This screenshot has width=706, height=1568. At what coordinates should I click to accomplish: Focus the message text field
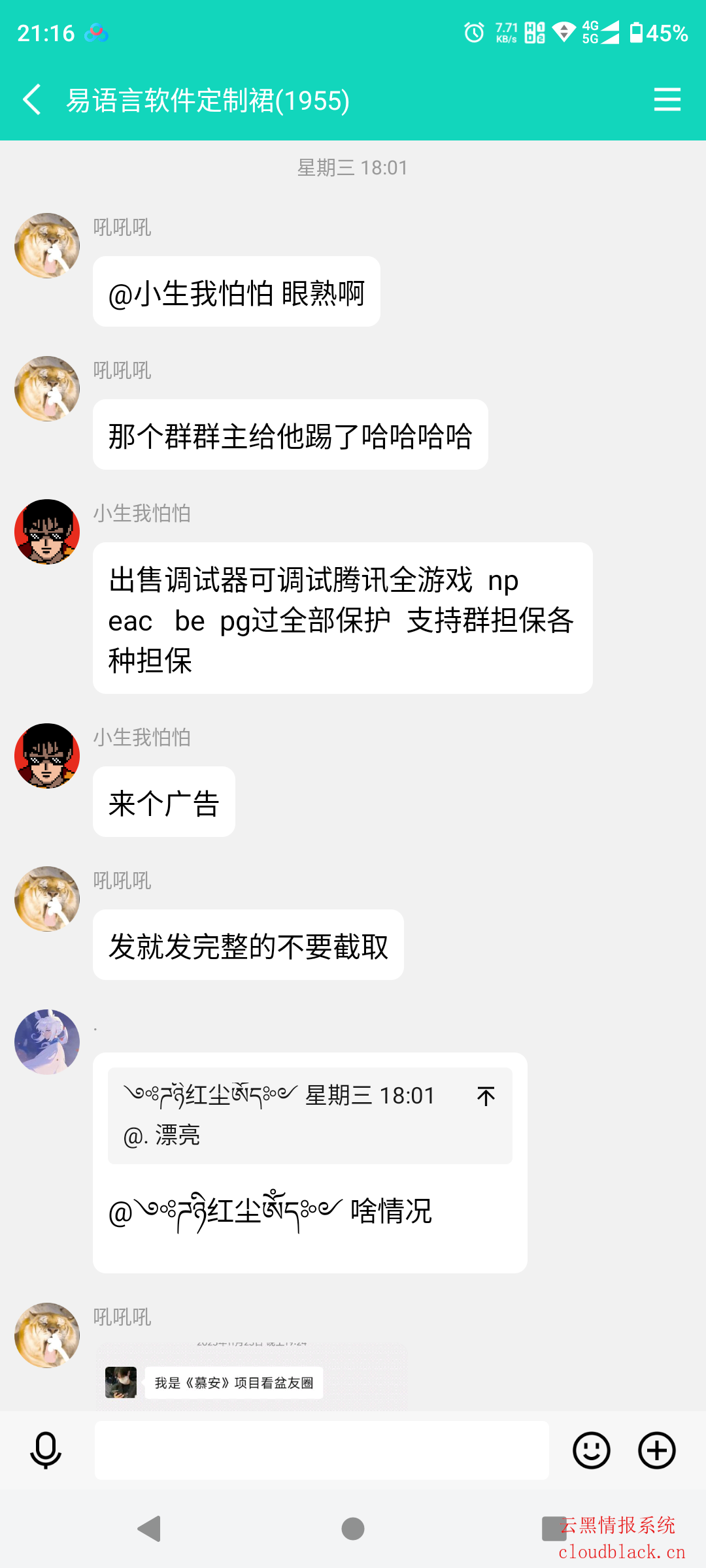click(322, 1450)
